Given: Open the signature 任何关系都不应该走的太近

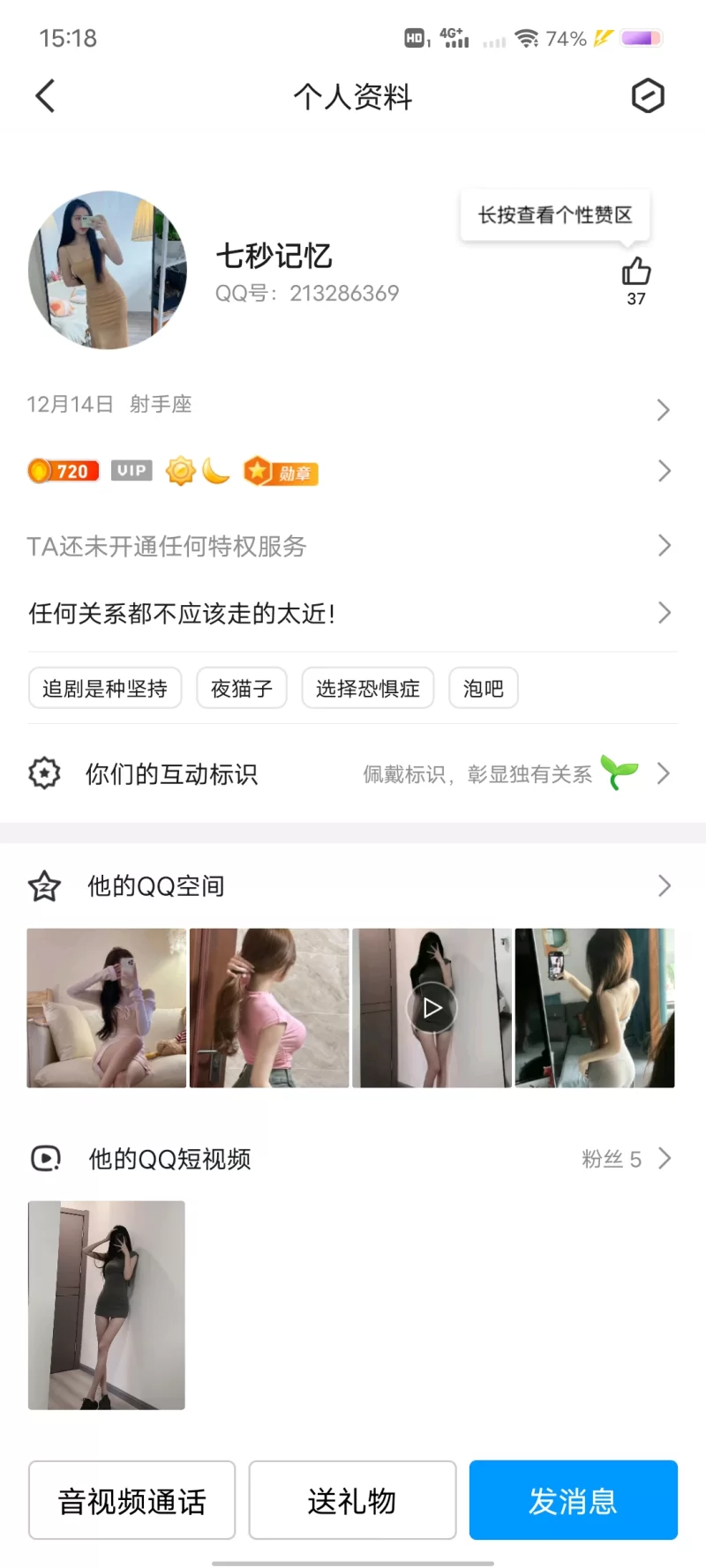Looking at the screenshot, I should point(353,613).
